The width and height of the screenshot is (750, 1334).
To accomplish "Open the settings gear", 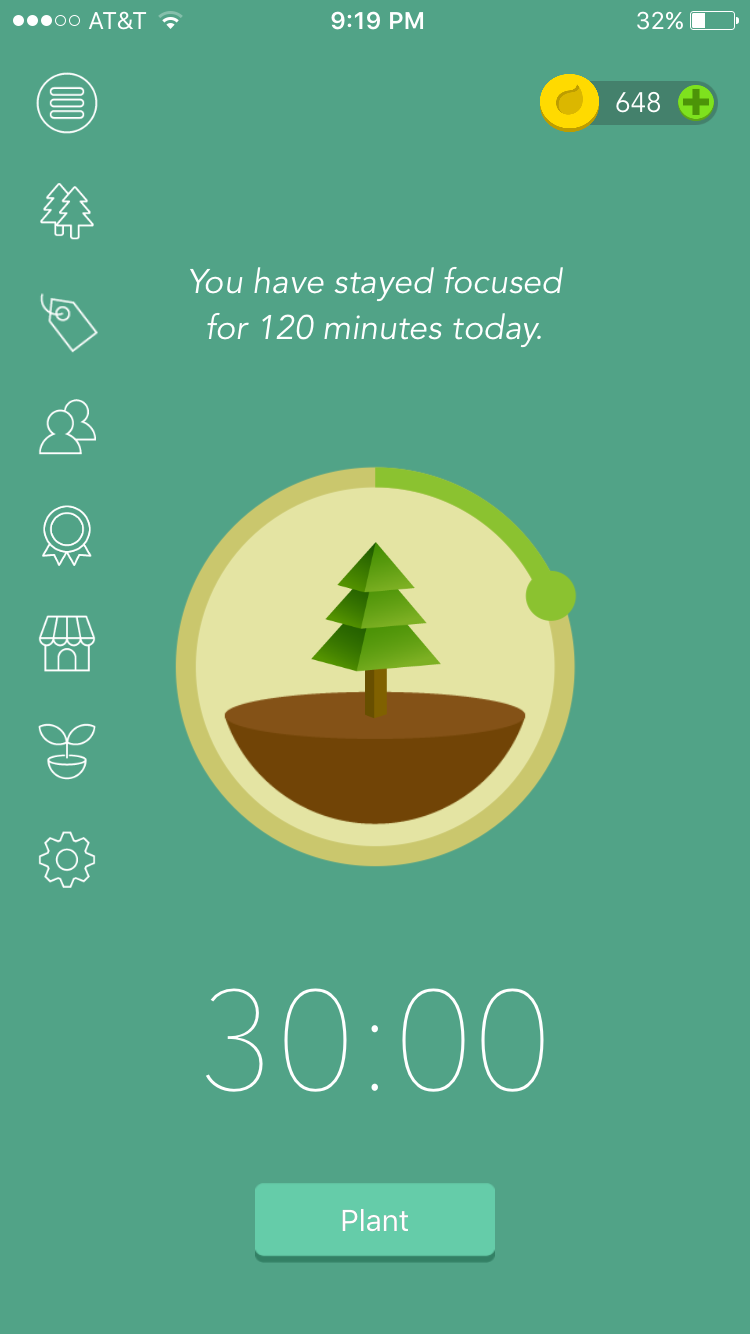I will tap(67, 859).
